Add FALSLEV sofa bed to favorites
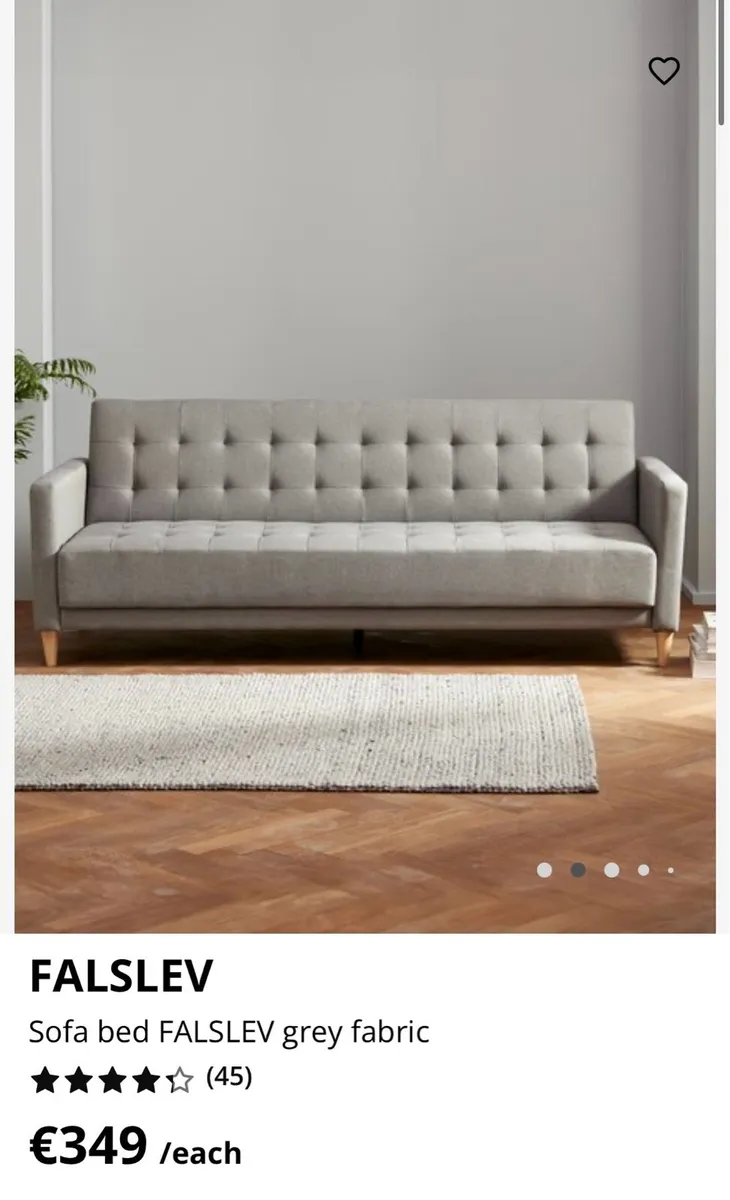The image size is (730, 1200). pos(662,70)
